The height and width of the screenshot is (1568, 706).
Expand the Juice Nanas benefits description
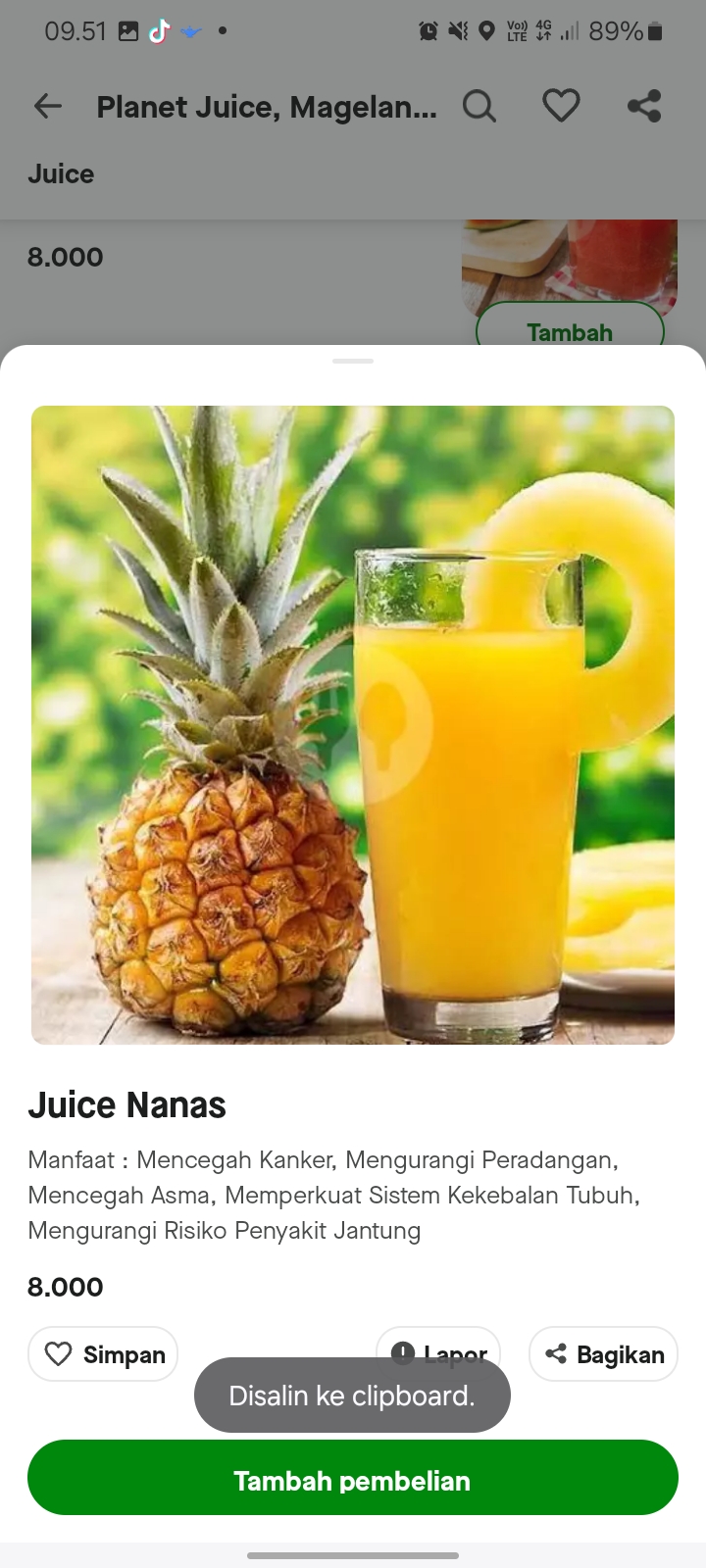tap(335, 1195)
